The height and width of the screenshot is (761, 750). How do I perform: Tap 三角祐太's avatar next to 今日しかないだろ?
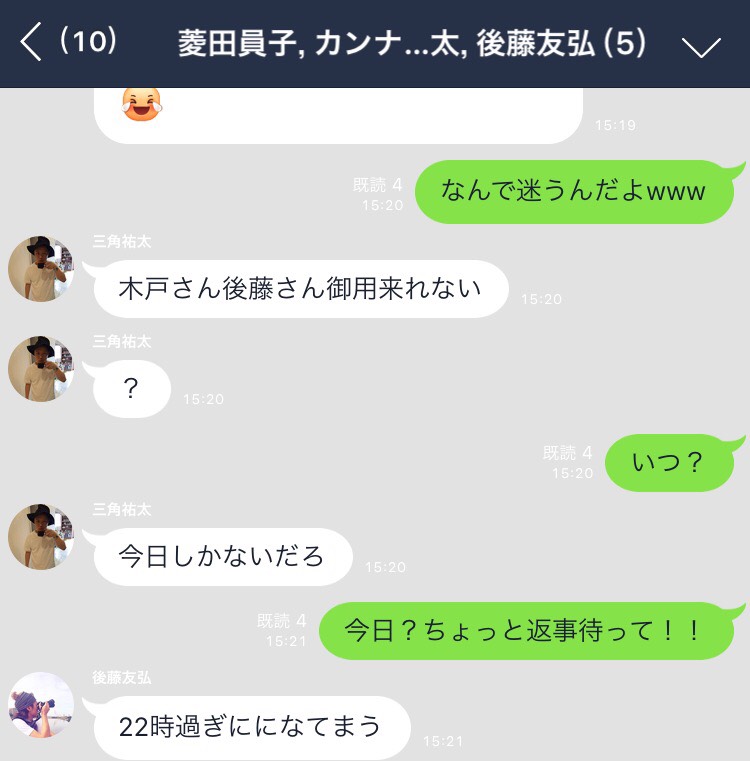(x=41, y=537)
